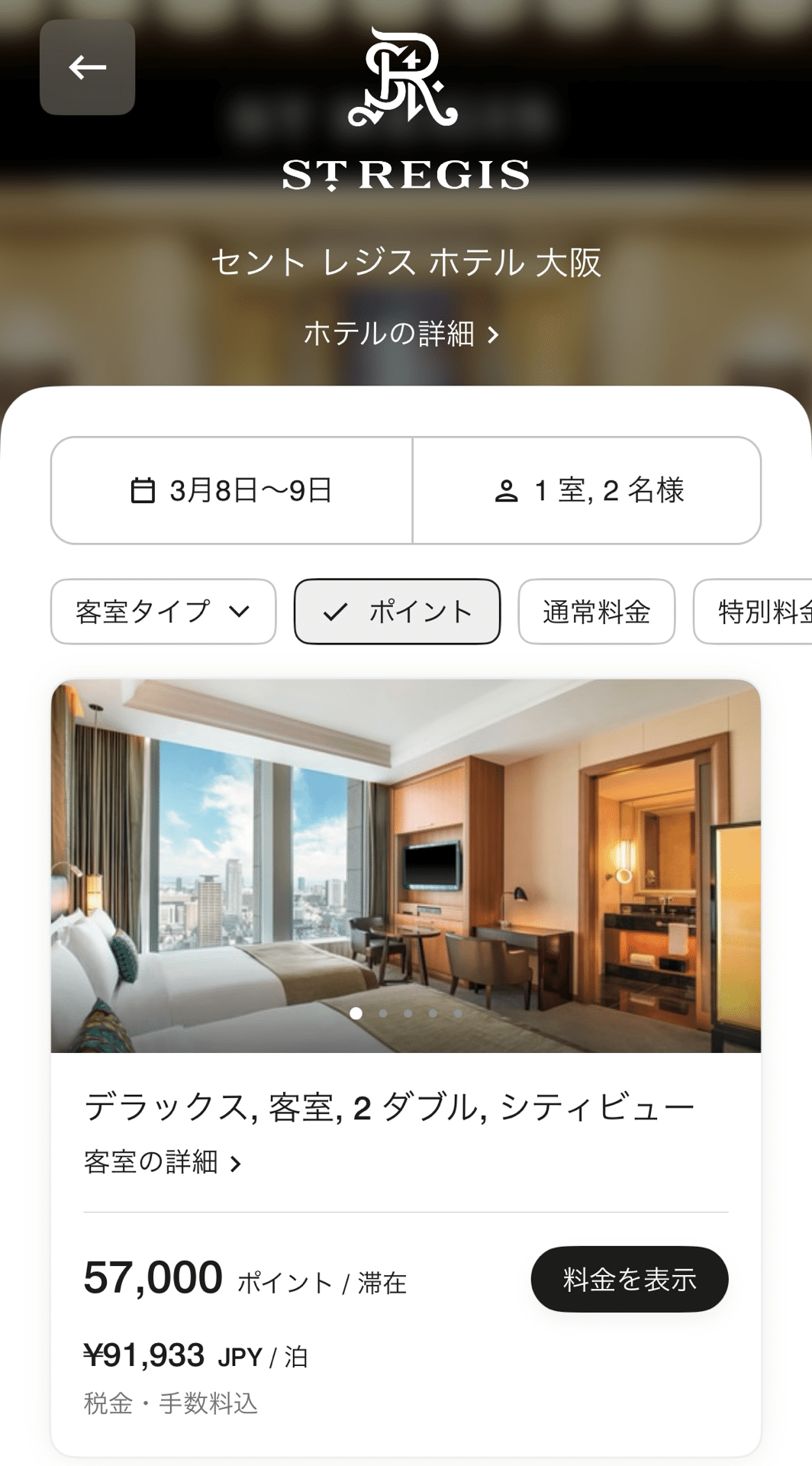Jump to second room photo dot
The width and height of the screenshot is (812, 1466).
tap(382, 1013)
